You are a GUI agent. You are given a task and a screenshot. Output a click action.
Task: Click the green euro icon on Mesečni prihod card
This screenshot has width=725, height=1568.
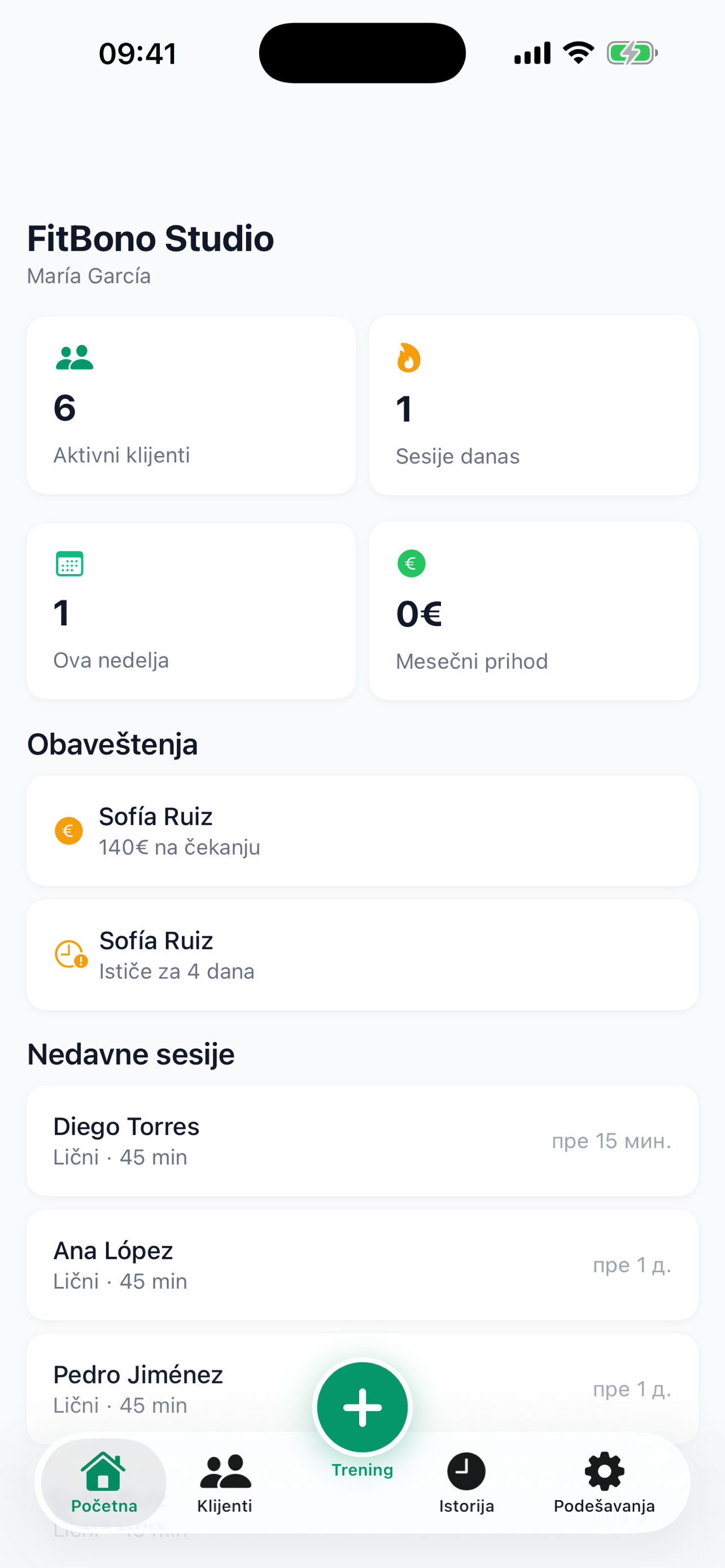pos(412,563)
